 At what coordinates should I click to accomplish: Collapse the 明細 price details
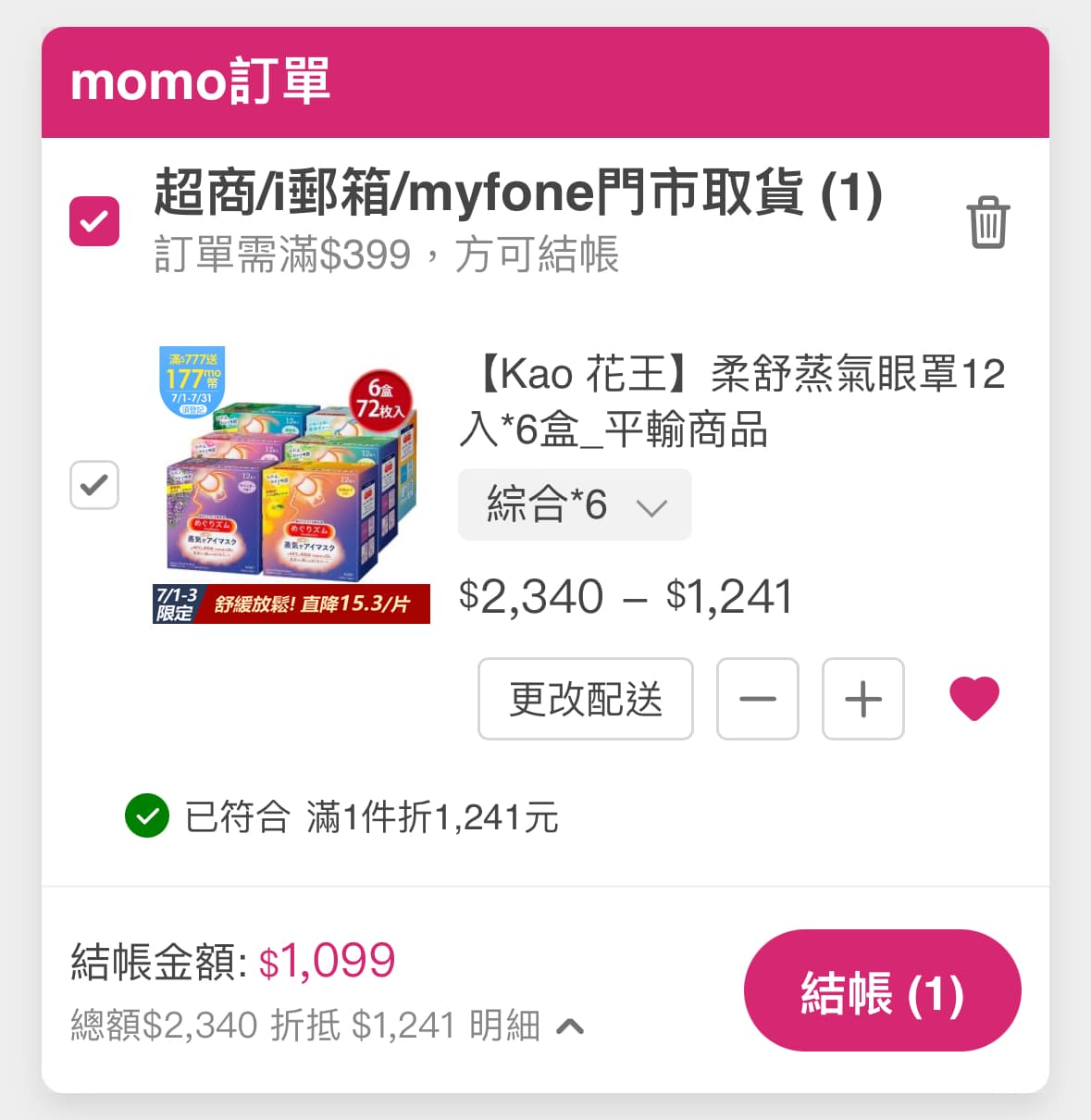pyautogui.click(x=569, y=1026)
